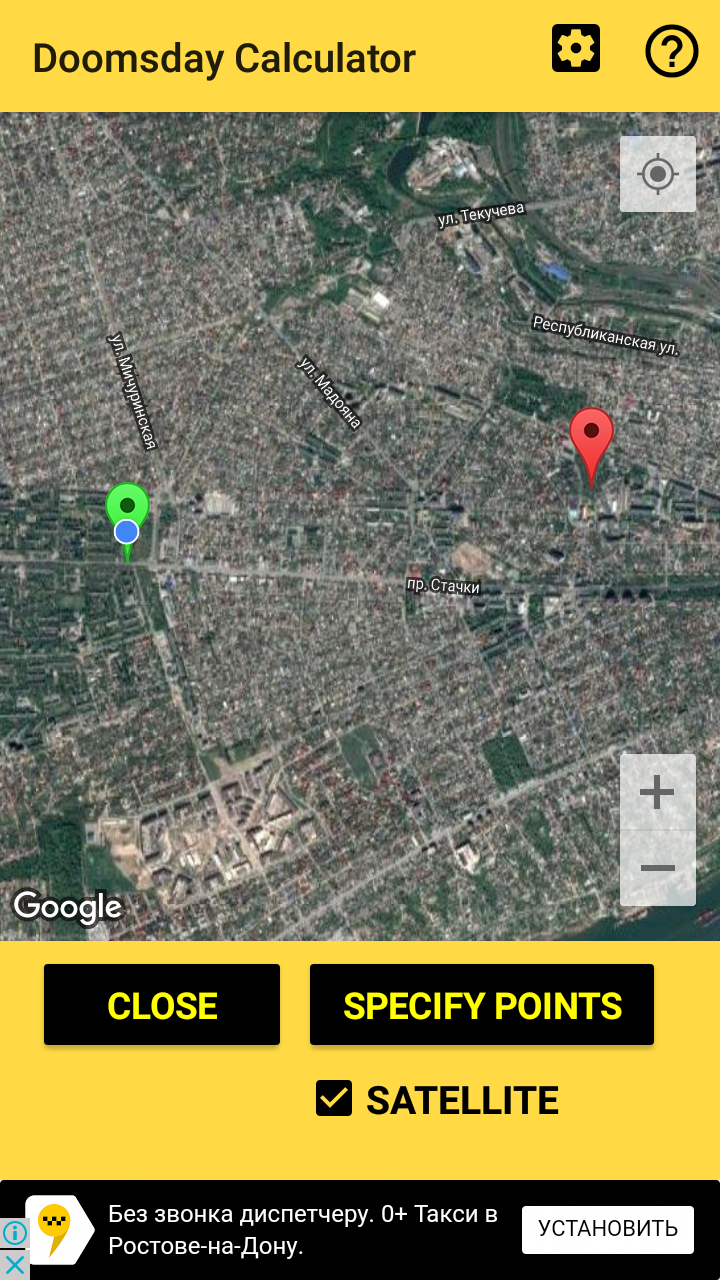This screenshot has width=720, height=1280.
Task: Zoom out the map with minus
Action: tap(658, 868)
